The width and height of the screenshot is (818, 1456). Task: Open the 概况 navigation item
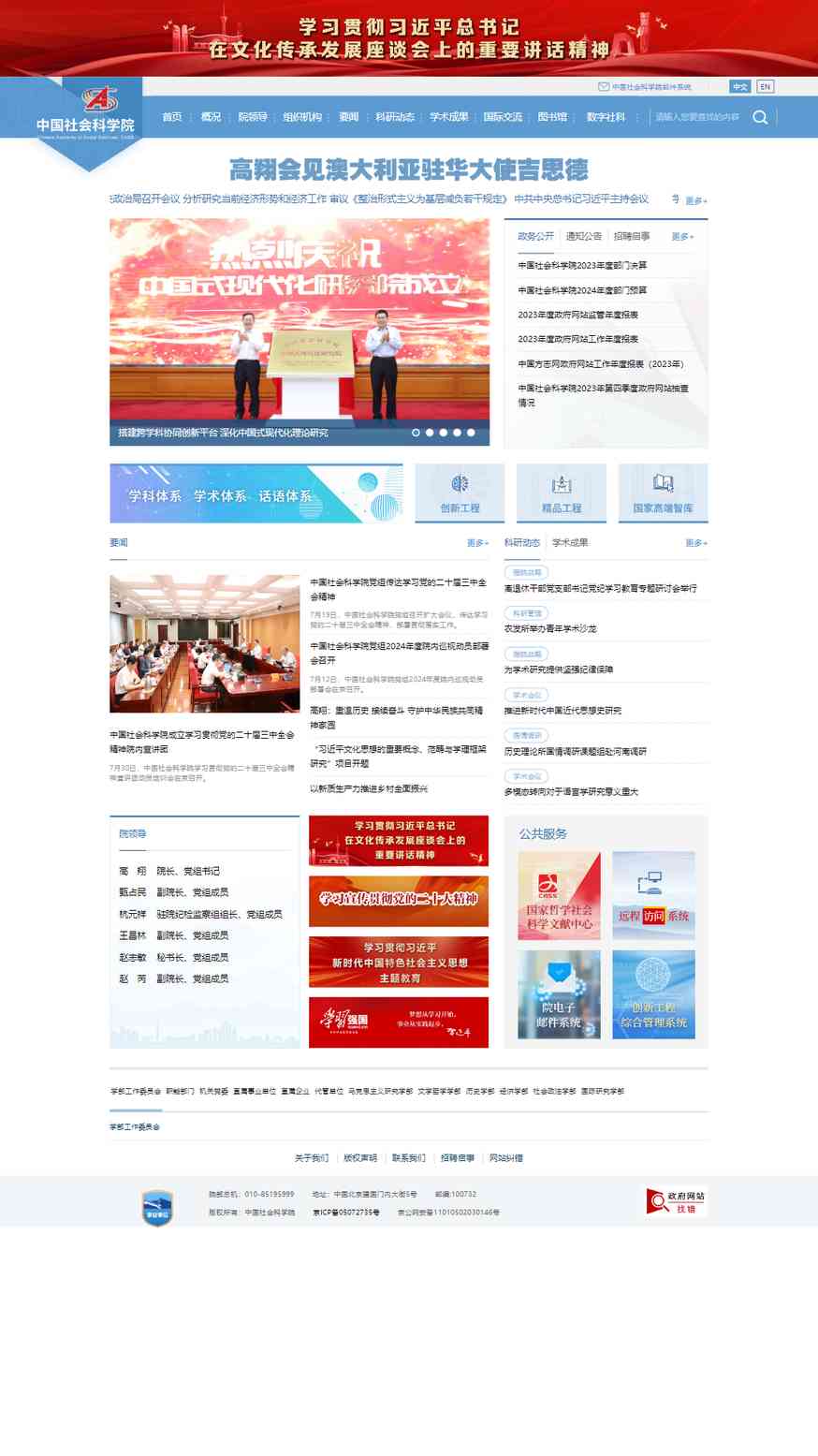(x=211, y=117)
